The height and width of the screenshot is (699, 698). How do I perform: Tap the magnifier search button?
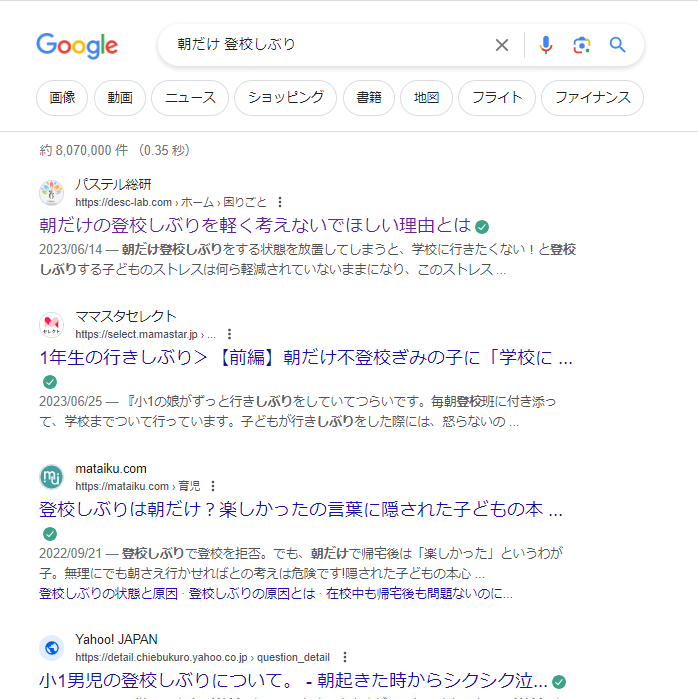coord(618,45)
